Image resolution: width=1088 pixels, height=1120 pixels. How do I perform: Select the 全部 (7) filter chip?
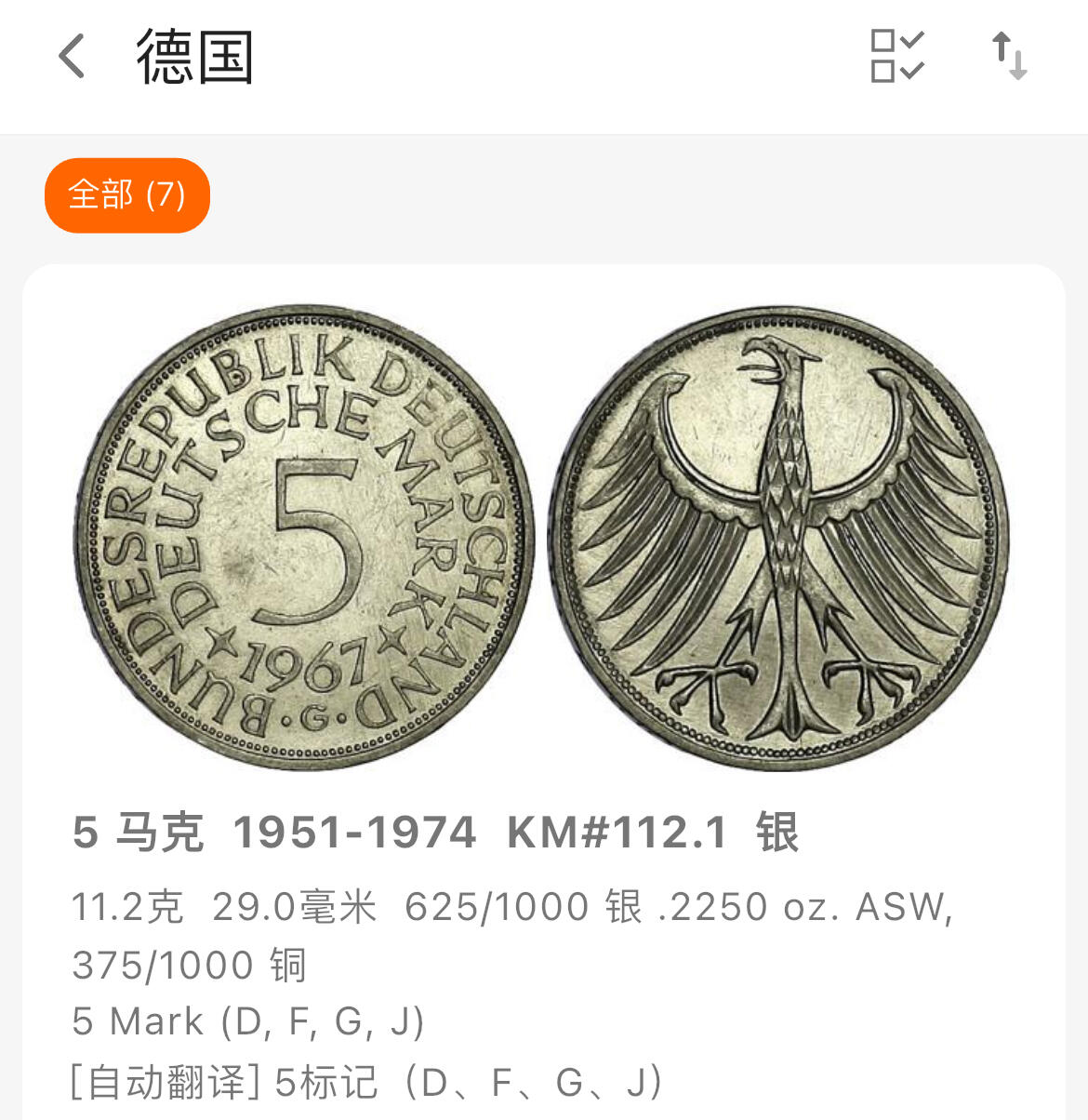click(127, 195)
